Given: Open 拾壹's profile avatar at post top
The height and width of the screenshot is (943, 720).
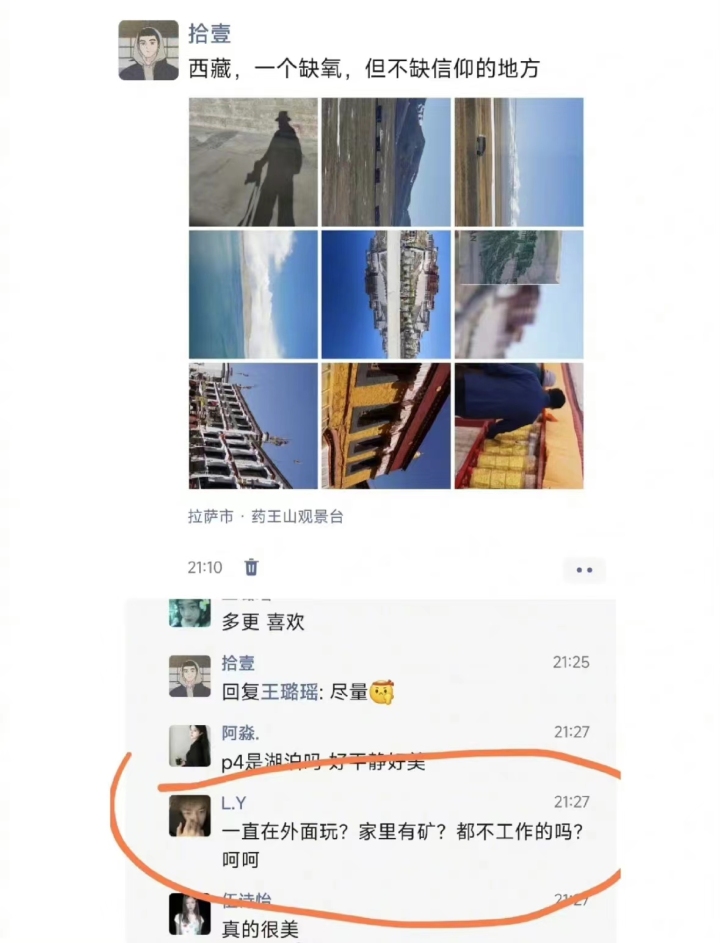Looking at the screenshot, I should pyautogui.click(x=148, y=50).
